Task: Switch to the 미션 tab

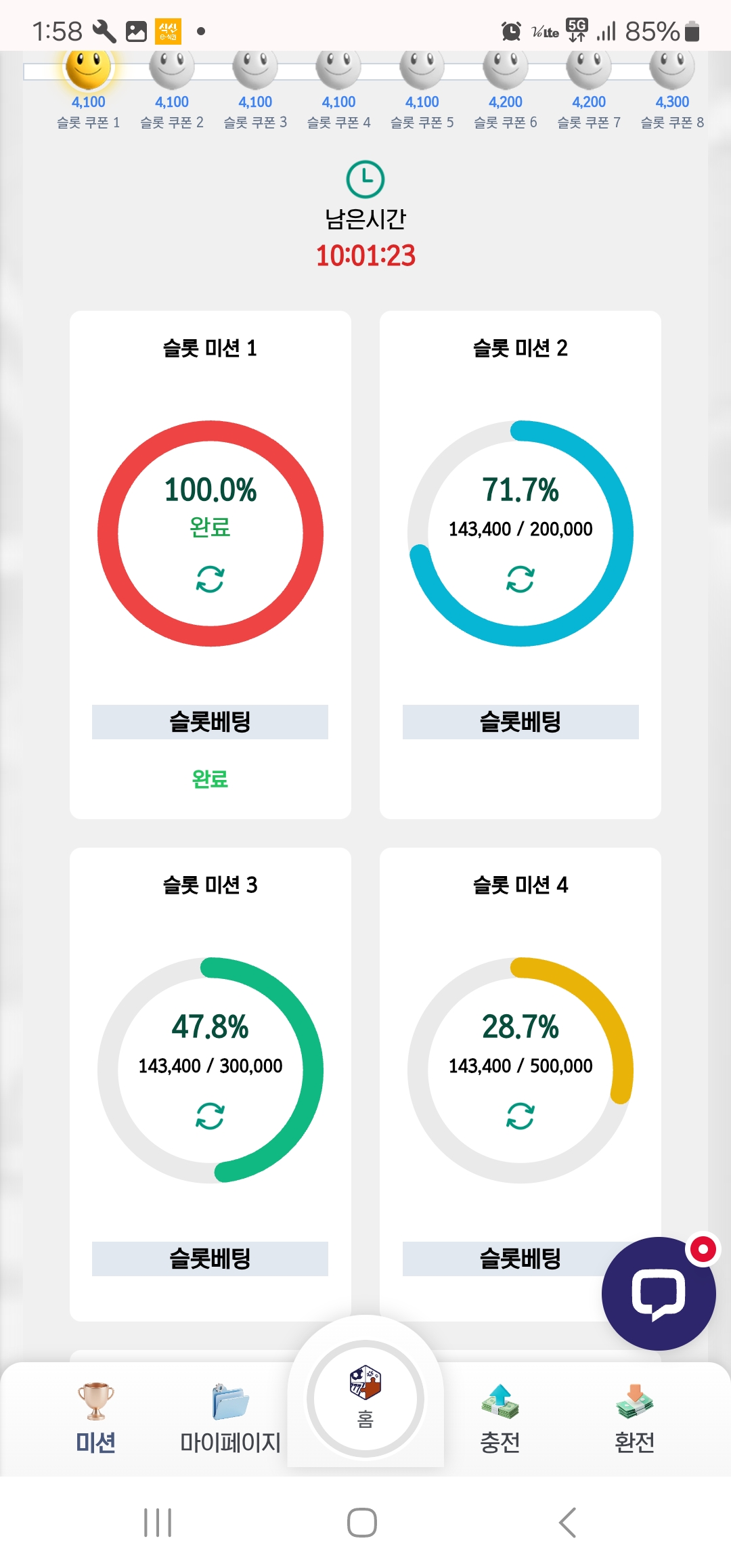Action: pyautogui.click(x=95, y=1418)
